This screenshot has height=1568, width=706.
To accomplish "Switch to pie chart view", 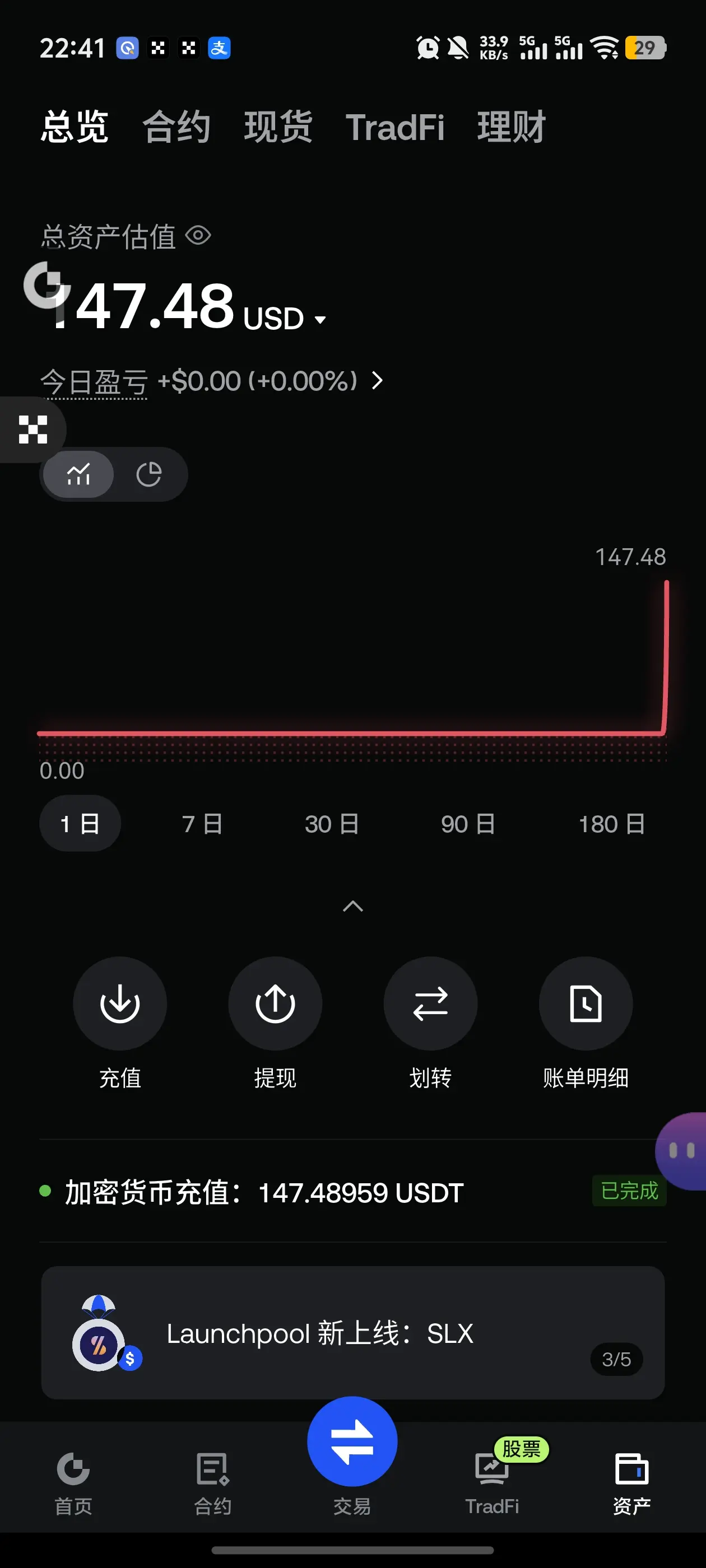I will pos(148,474).
